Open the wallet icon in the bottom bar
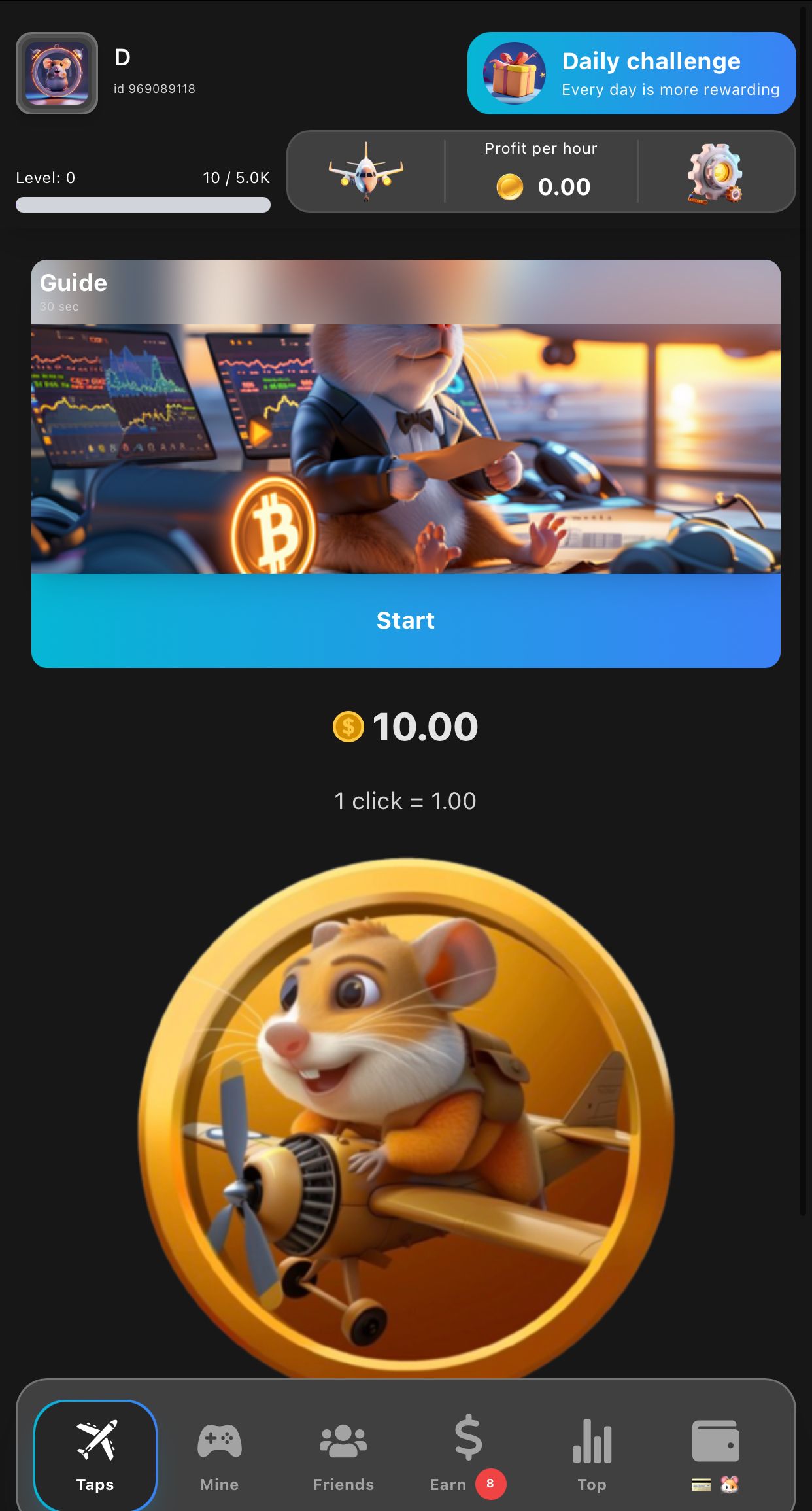 pyautogui.click(x=716, y=1439)
